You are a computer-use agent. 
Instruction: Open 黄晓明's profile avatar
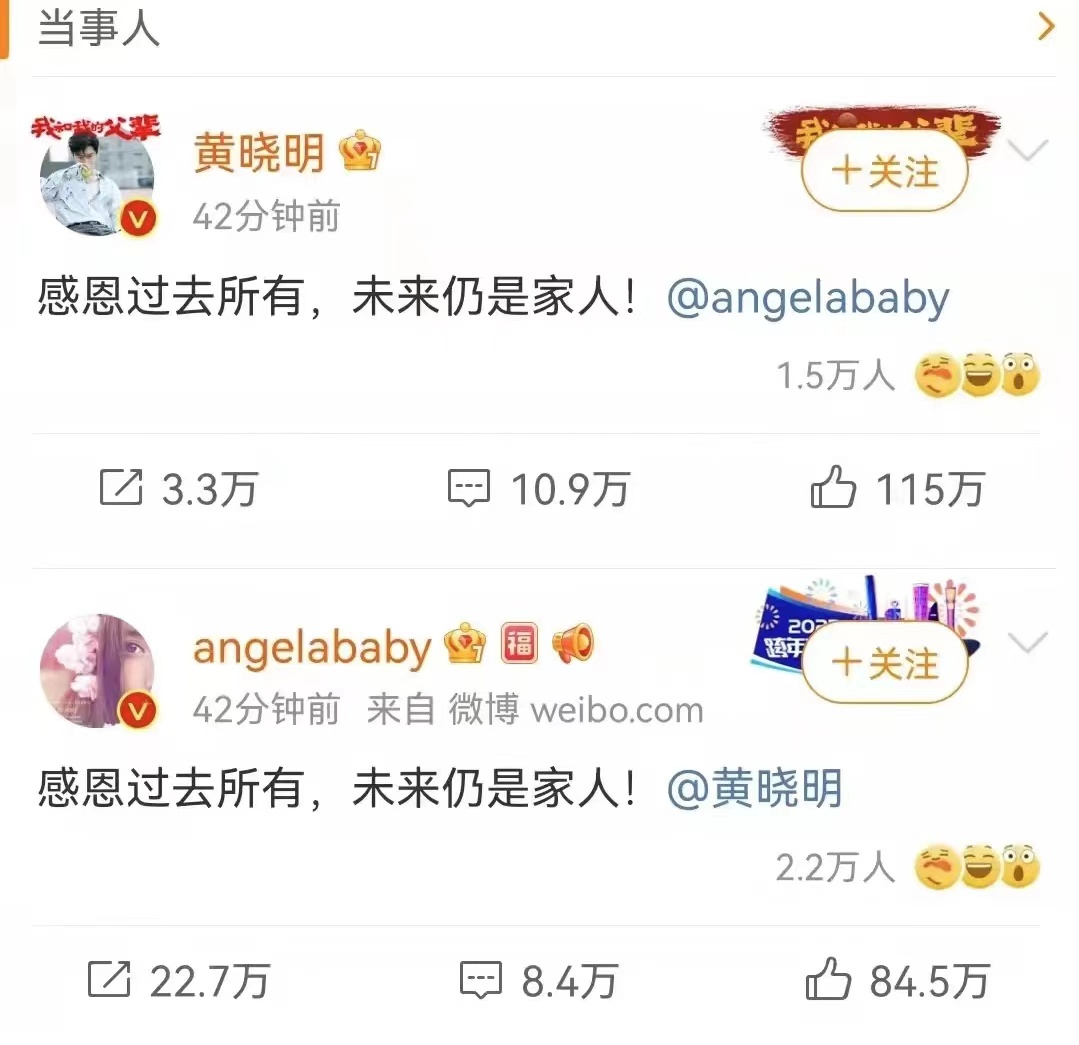98,180
